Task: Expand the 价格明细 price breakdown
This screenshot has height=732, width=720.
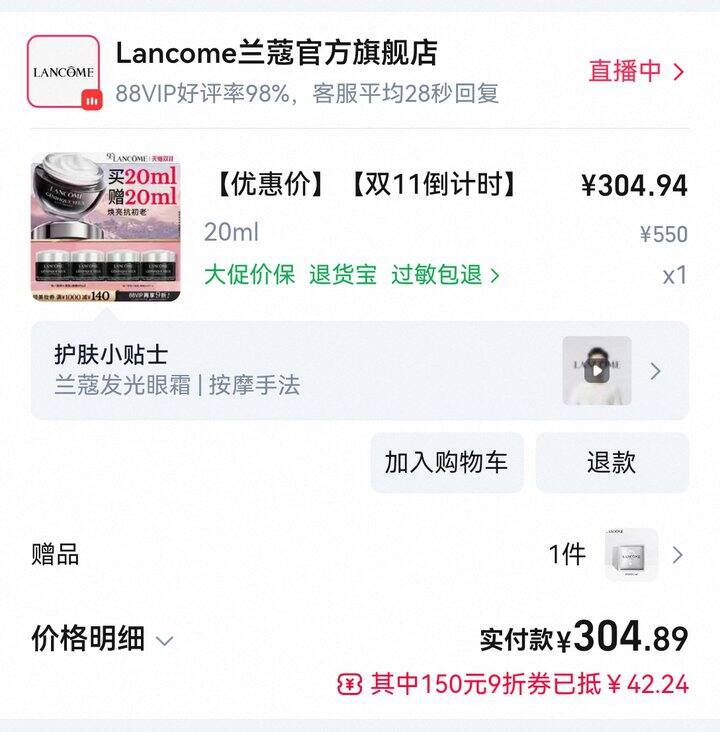Action: click(103, 639)
